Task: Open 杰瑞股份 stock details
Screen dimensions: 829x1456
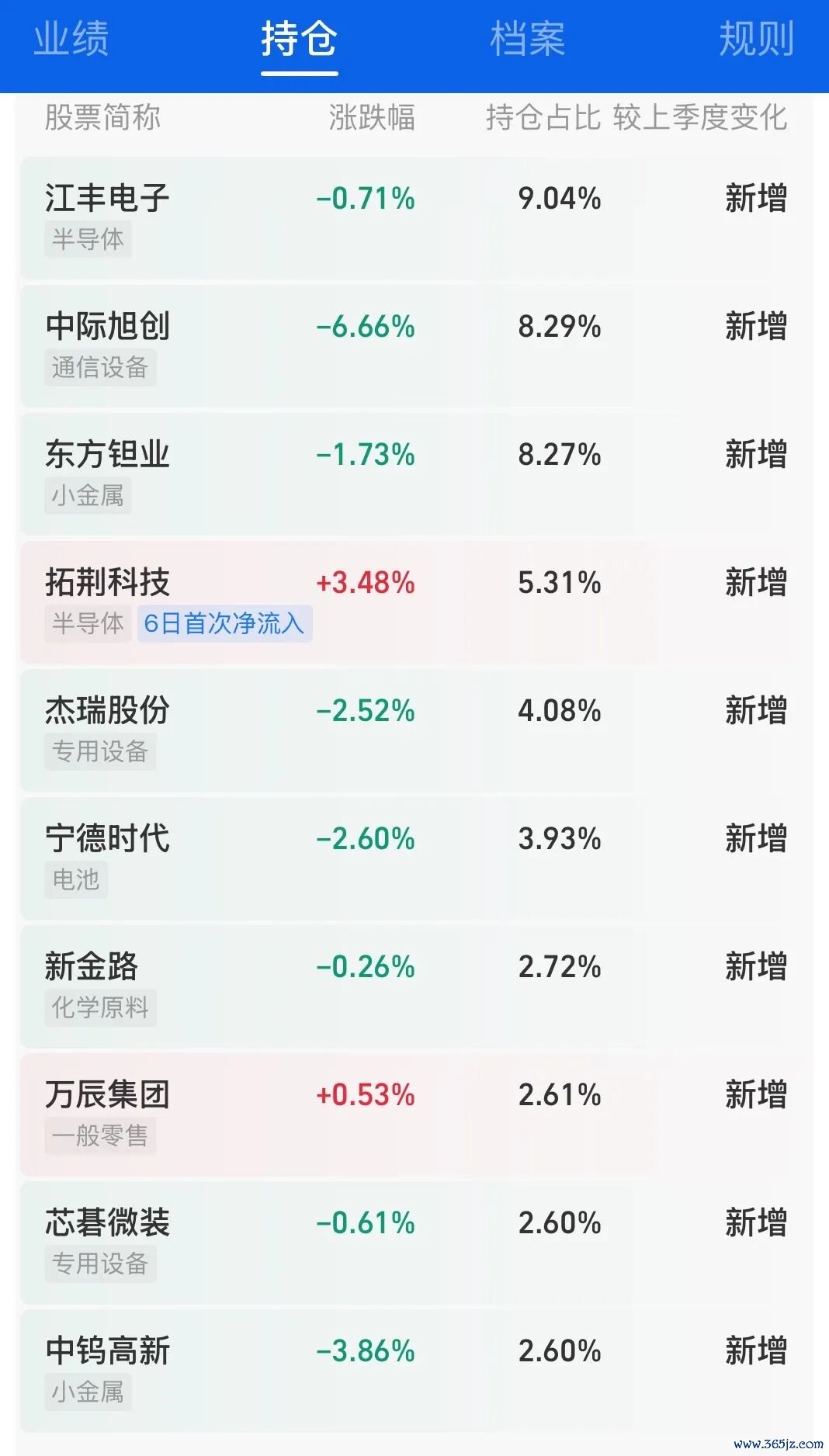Action: pyautogui.click(x=416, y=730)
